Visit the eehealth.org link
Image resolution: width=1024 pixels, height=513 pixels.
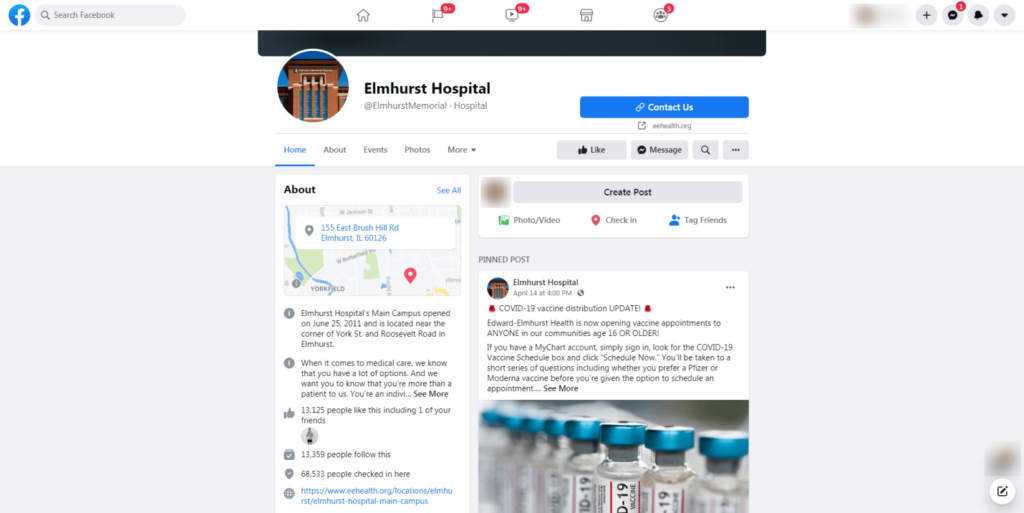tap(671, 126)
